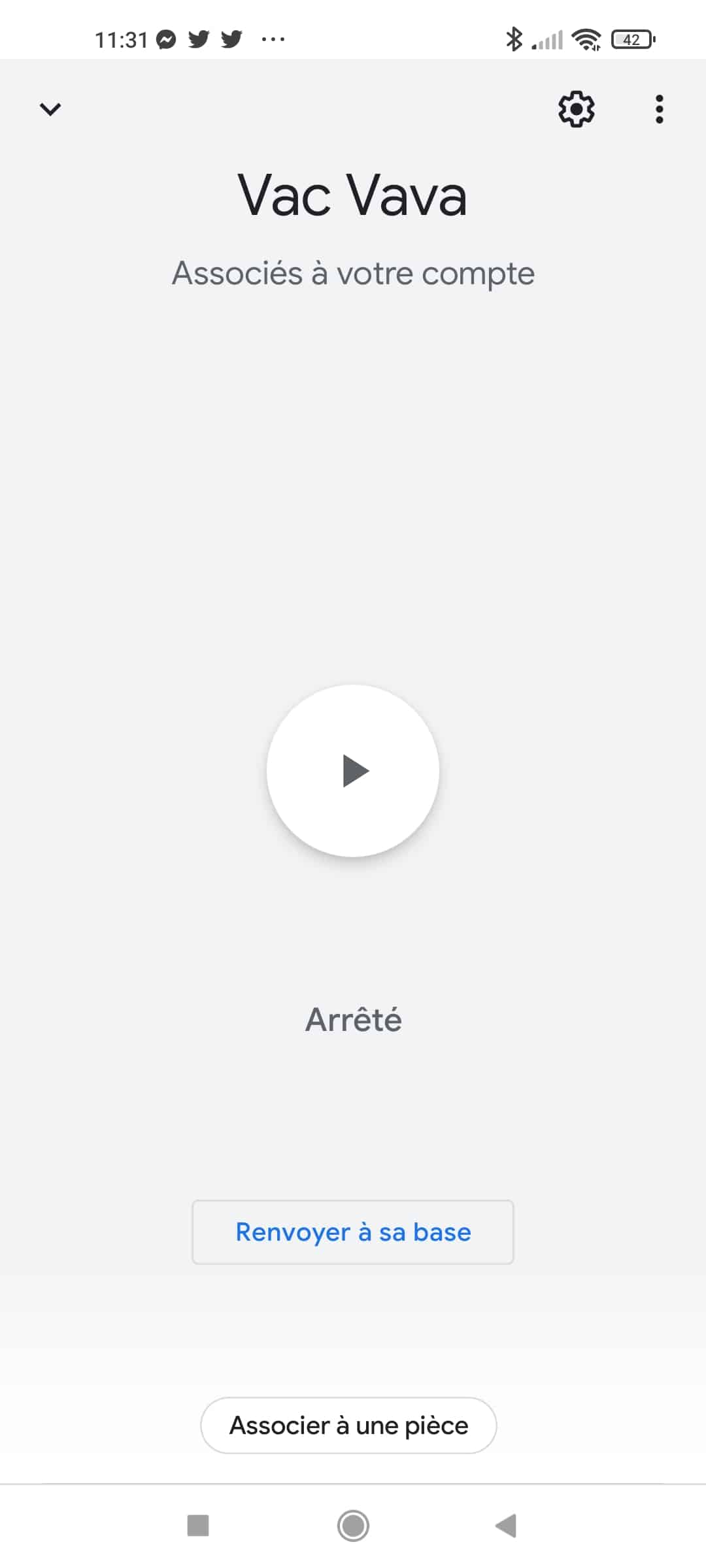Select Associer à une pièce
706x1568 pixels.
348,1426
